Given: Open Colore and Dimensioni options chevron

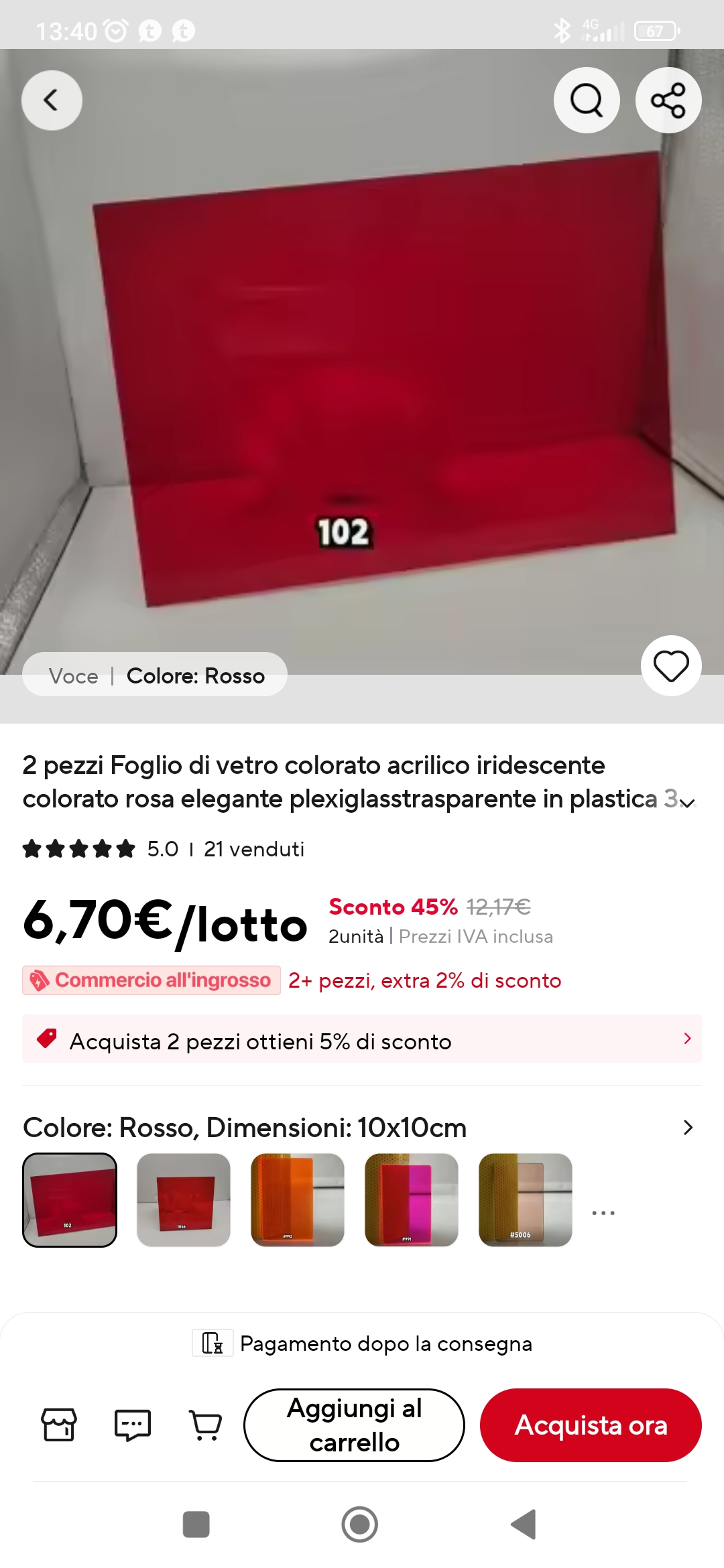Looking at the screenshot, I should (687, 1128).
